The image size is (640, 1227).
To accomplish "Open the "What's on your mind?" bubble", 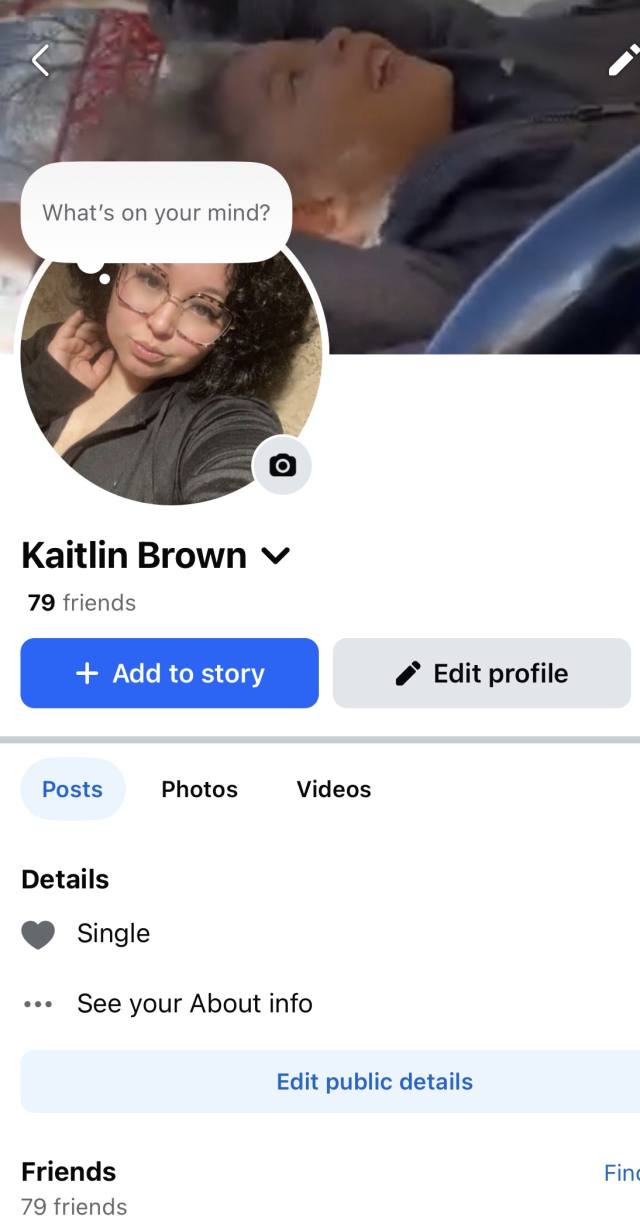I will coord(156,212).
